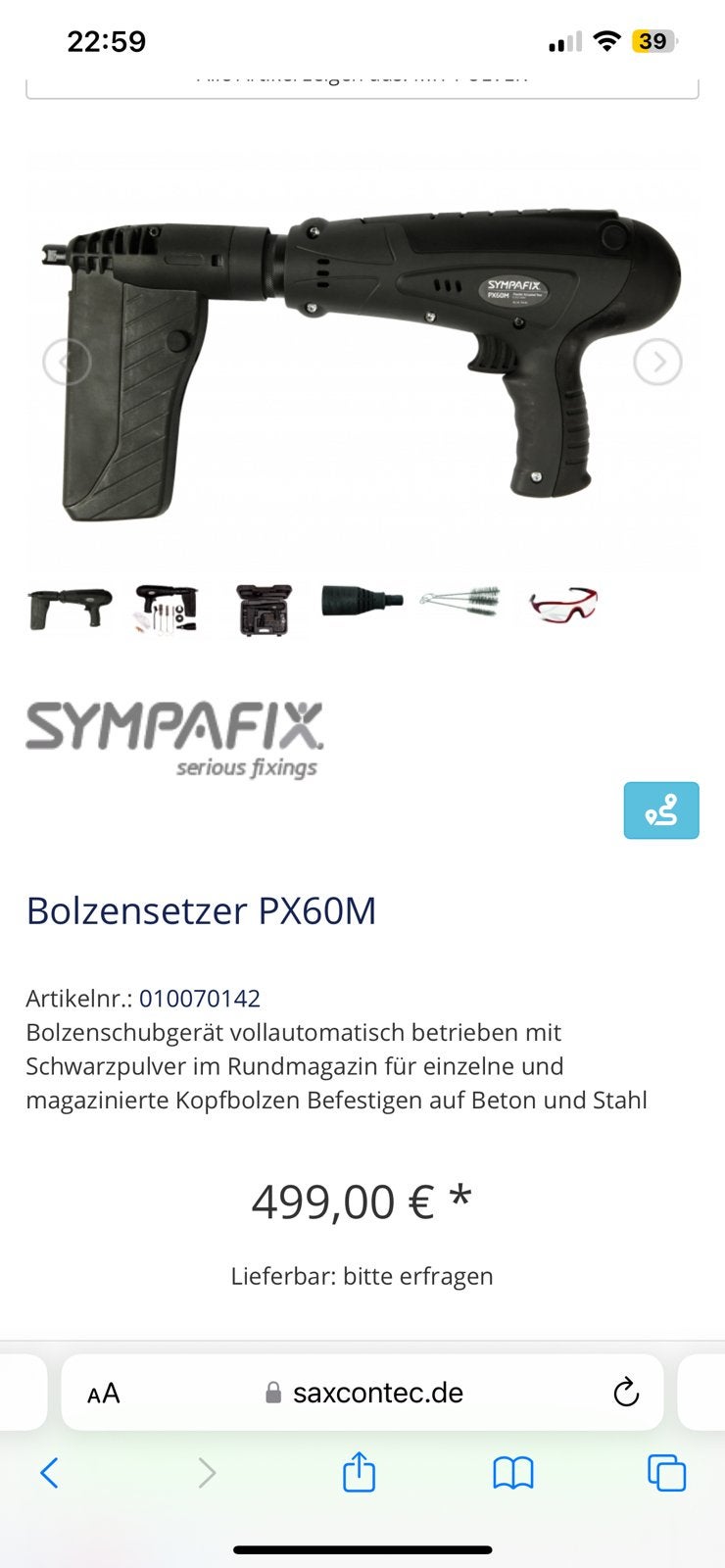Reload the saxcontec.de page

(x=625, y=1393)
